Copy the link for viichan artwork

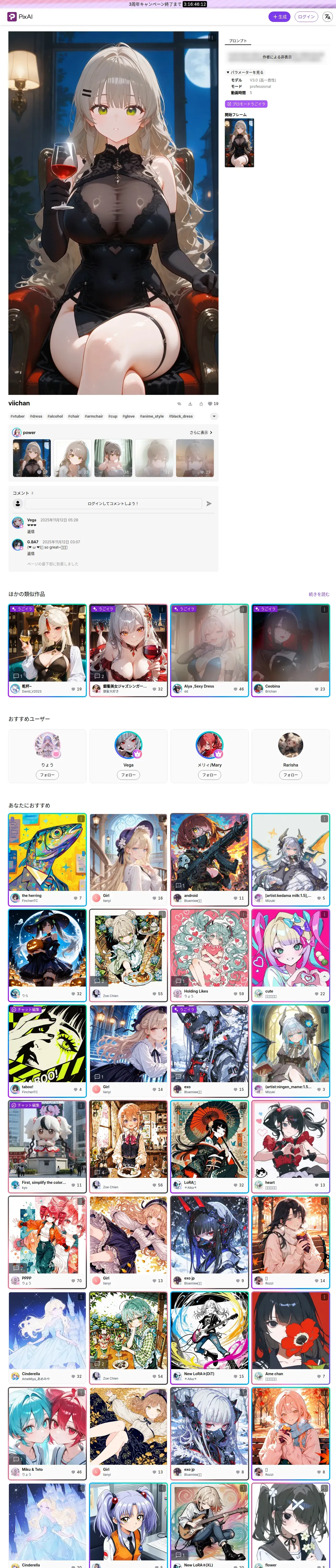[179, 403]
